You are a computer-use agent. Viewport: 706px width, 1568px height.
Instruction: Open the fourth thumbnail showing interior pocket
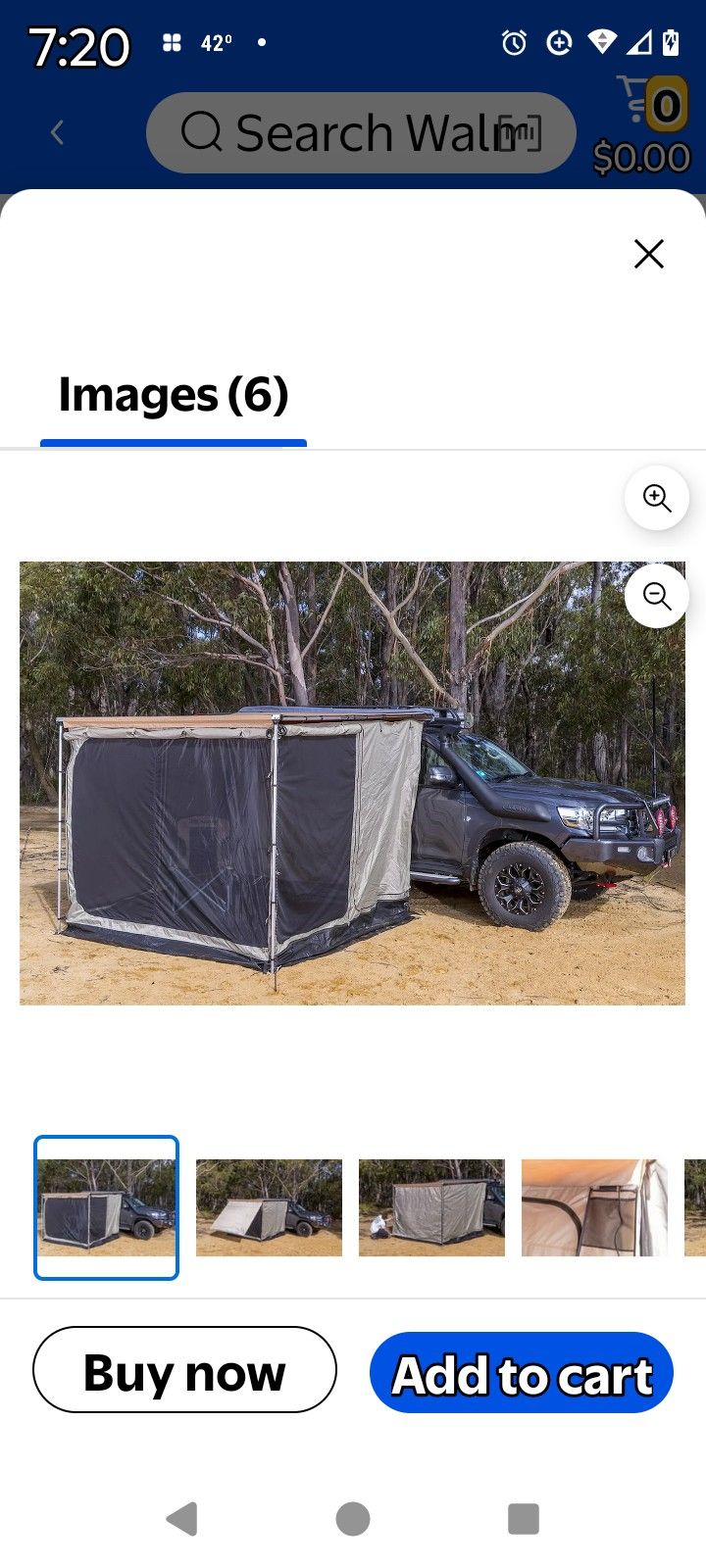tap(594, 1207)
